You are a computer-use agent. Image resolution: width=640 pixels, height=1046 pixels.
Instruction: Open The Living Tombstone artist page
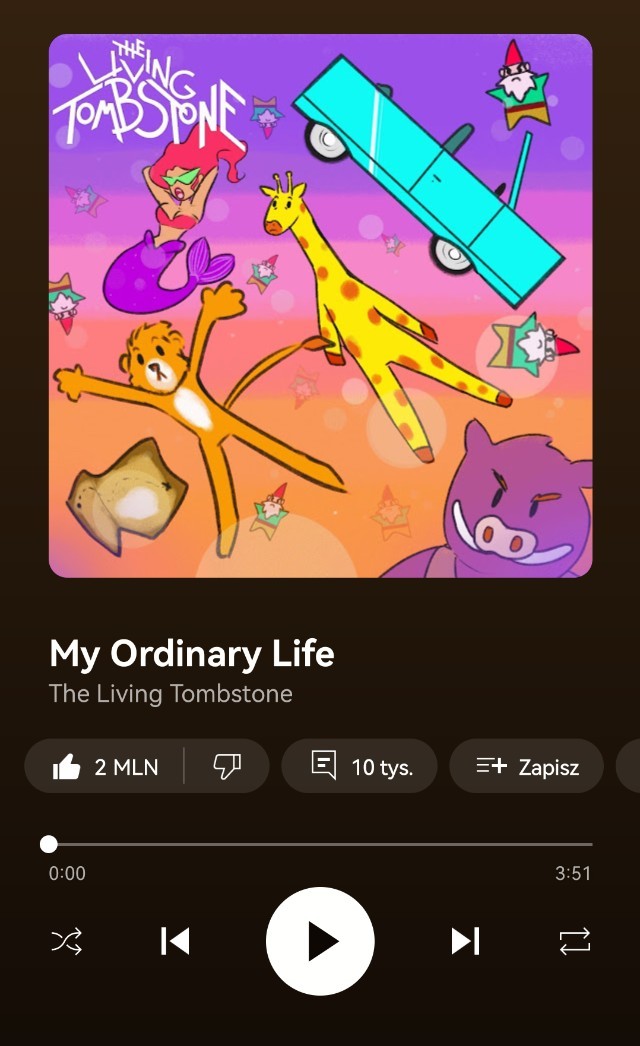[171, 694]
